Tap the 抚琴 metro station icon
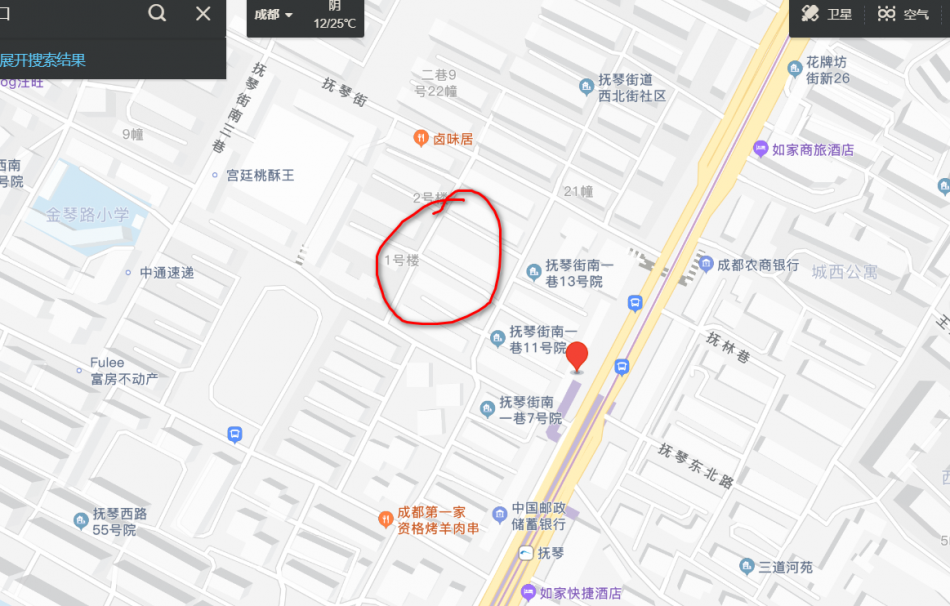The image size is (950, 606). point(527,552)
